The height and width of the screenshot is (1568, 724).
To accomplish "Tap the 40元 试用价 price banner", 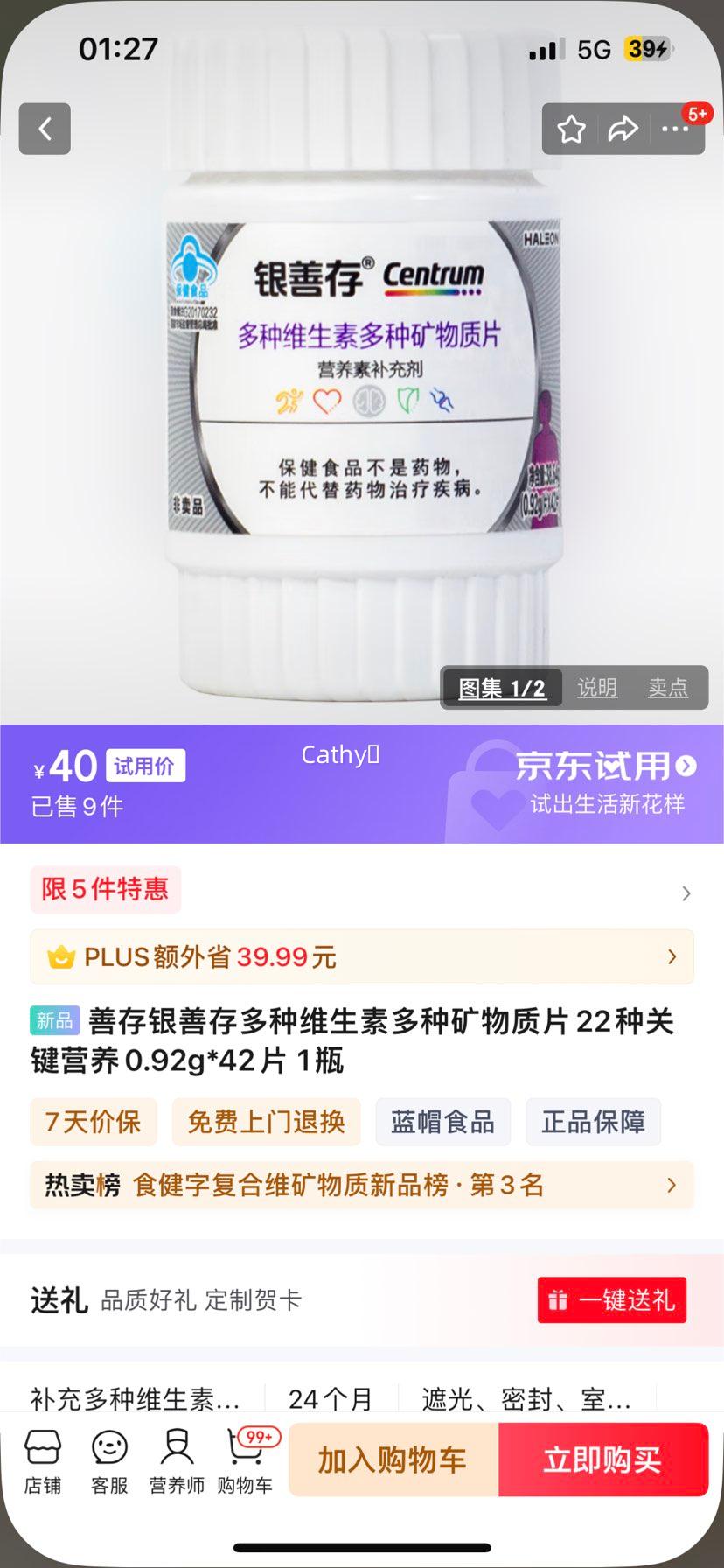I will click(105, 766).
